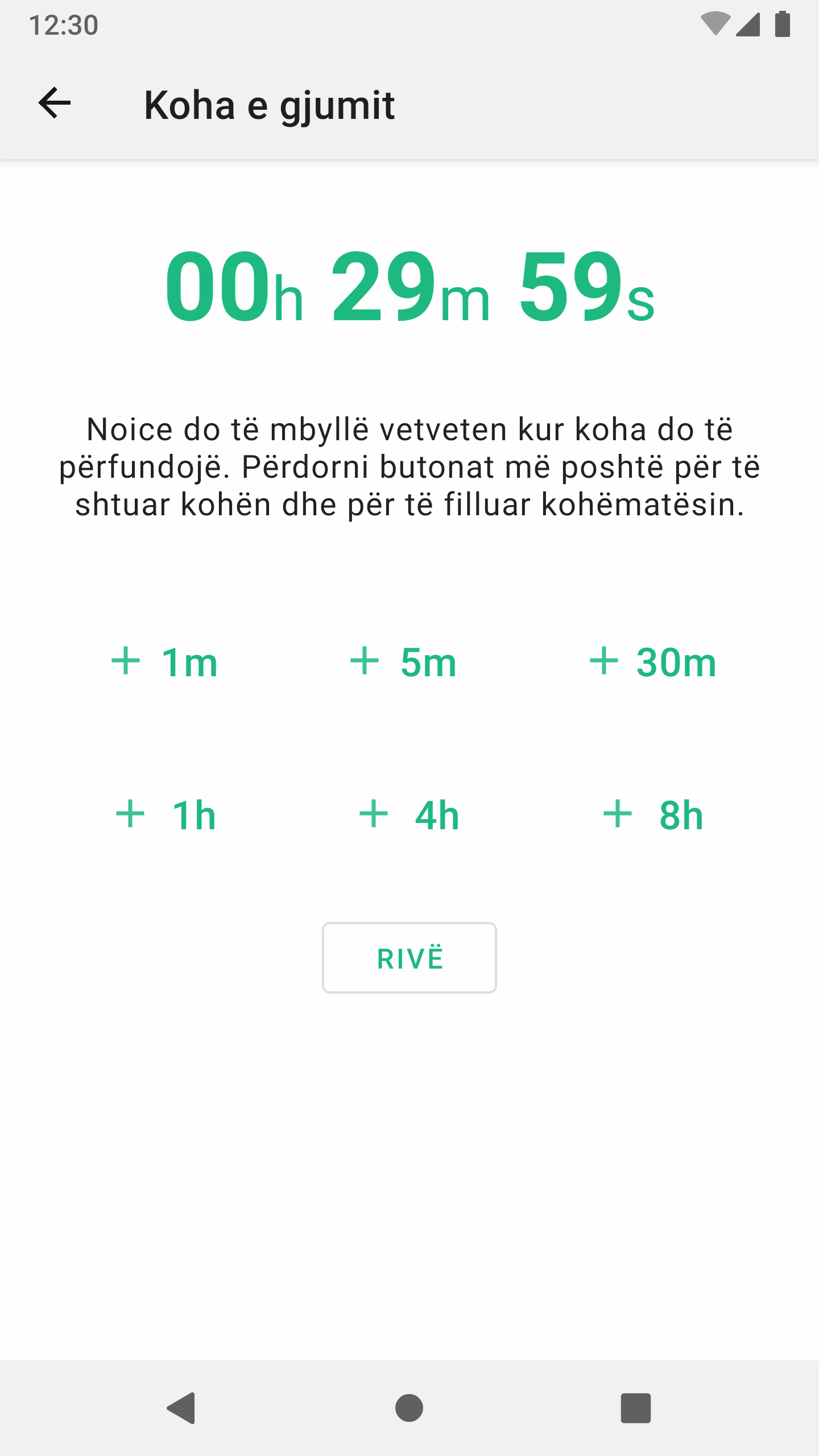Go back from Koha e gjumit

[55, 104]
